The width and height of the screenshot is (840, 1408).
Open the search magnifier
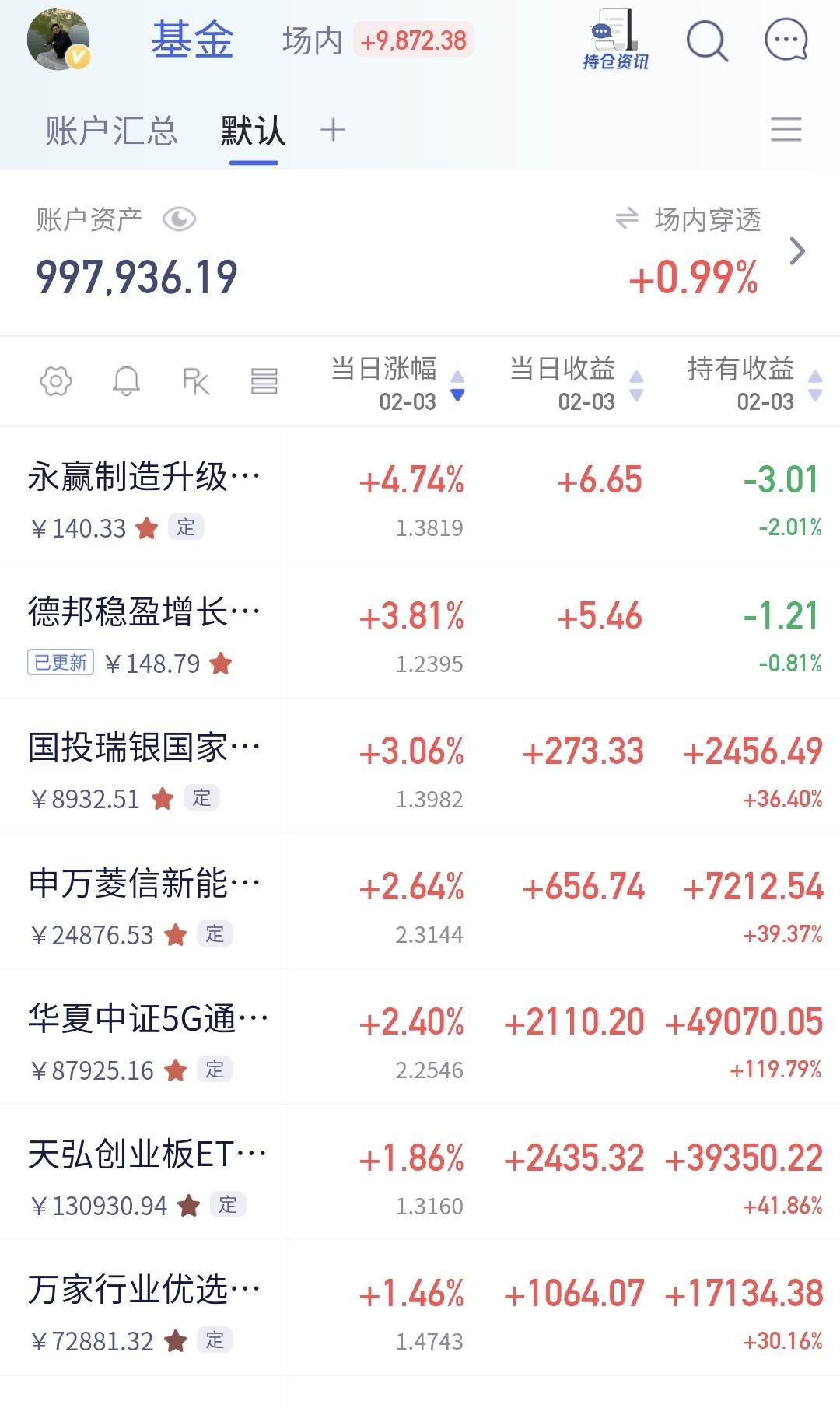pyautogui.click(x=707, y=40)
